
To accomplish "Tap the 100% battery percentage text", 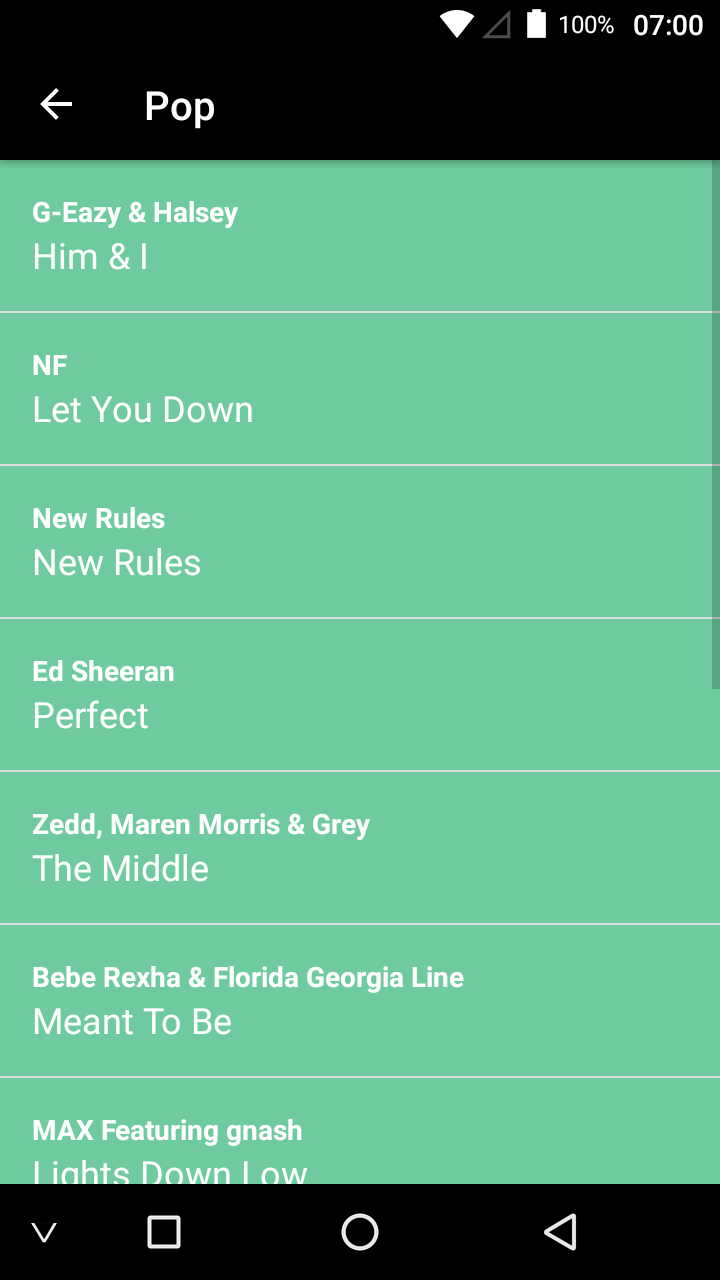I will 586,24.
